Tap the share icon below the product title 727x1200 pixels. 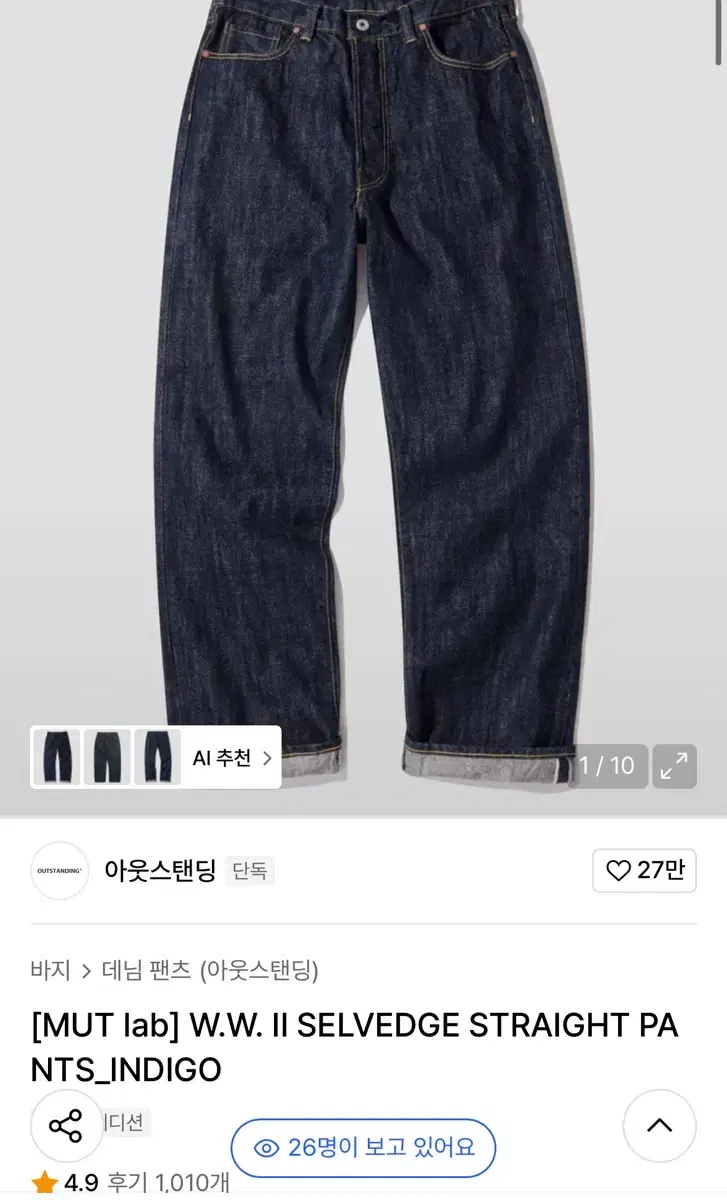coord(66,1125)
